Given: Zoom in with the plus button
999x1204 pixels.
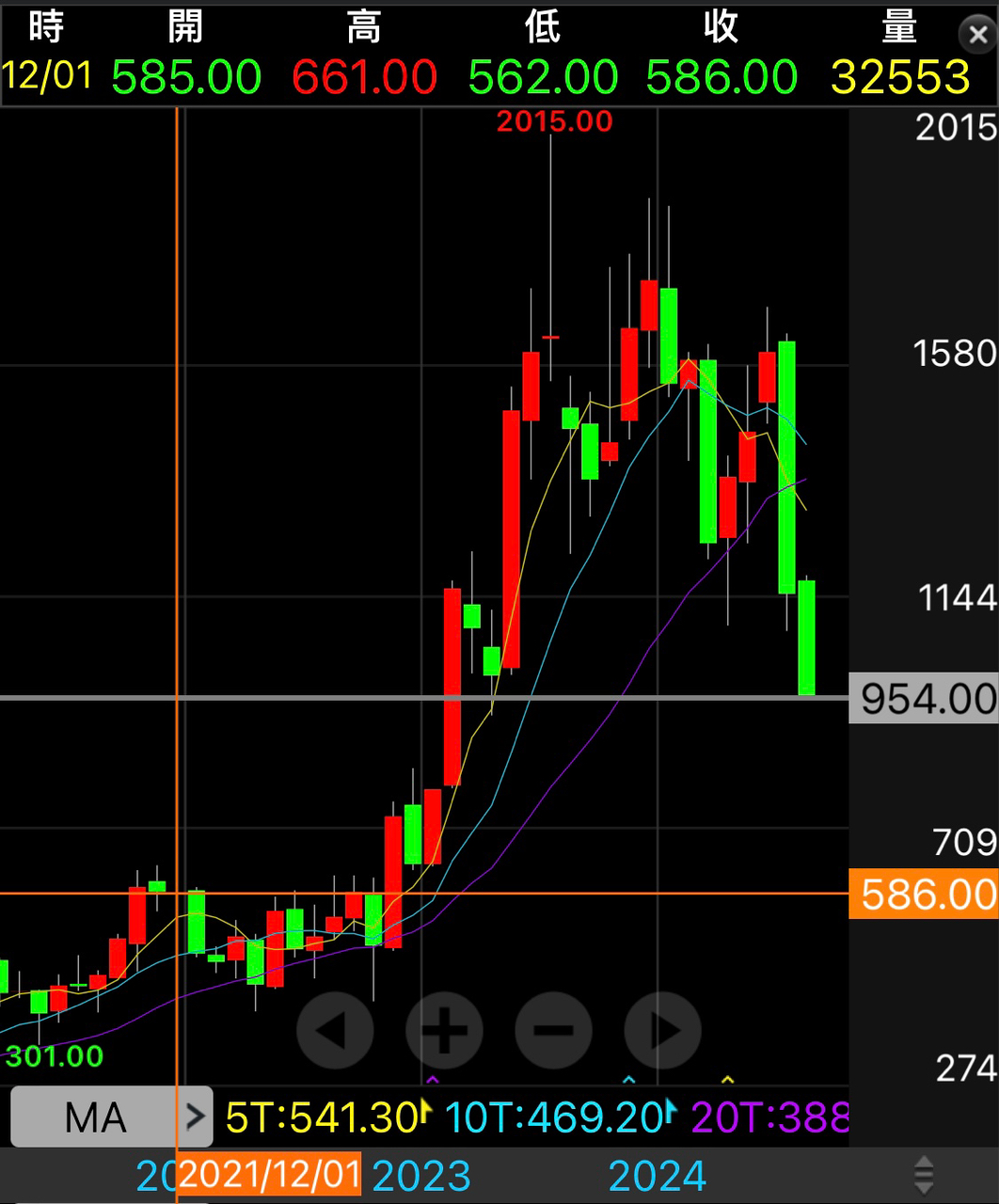Looking at the screenshot, I should [x=444, y=1031].
